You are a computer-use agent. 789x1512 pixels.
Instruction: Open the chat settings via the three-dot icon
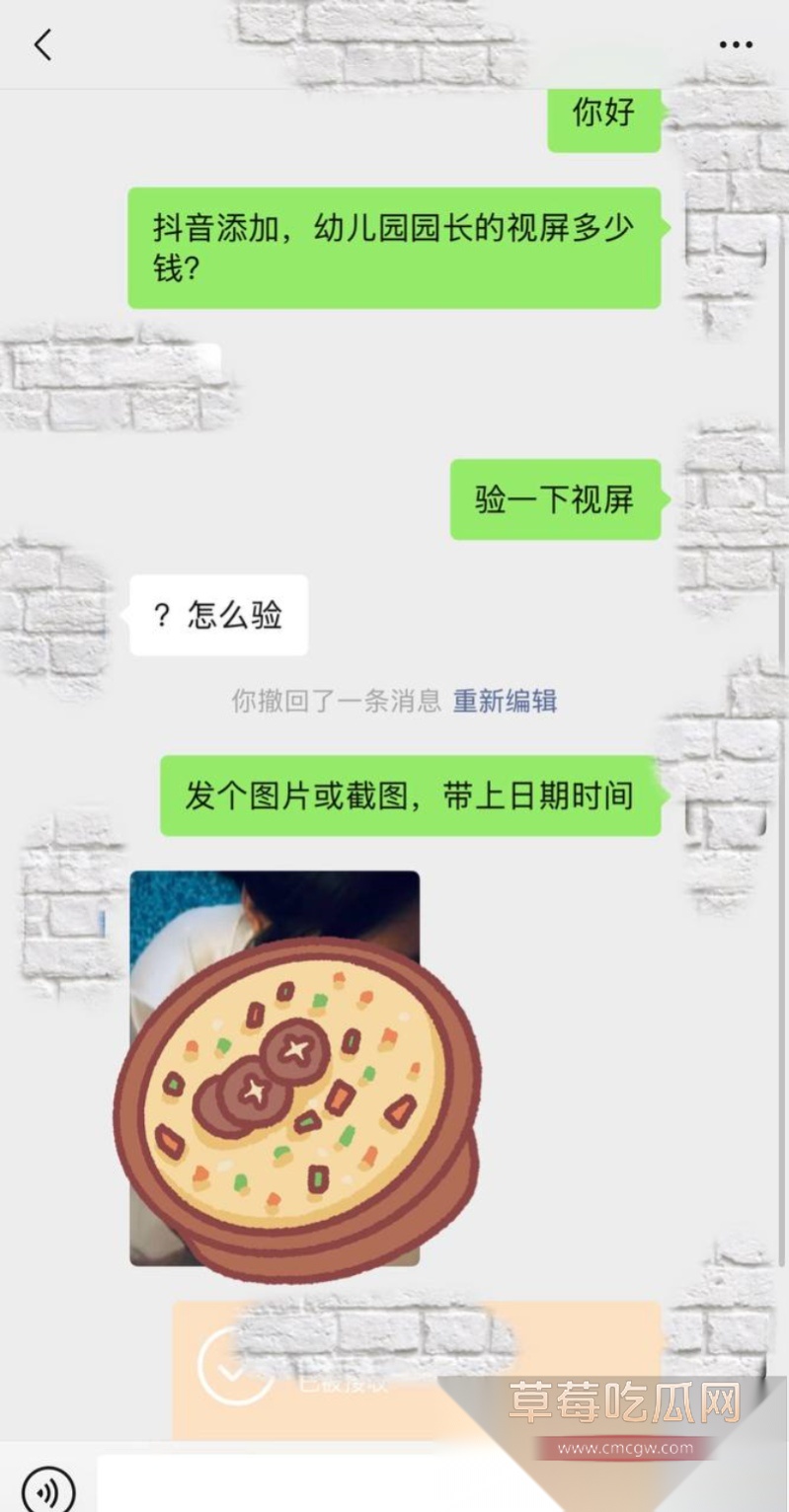click(x=735, y=44)
